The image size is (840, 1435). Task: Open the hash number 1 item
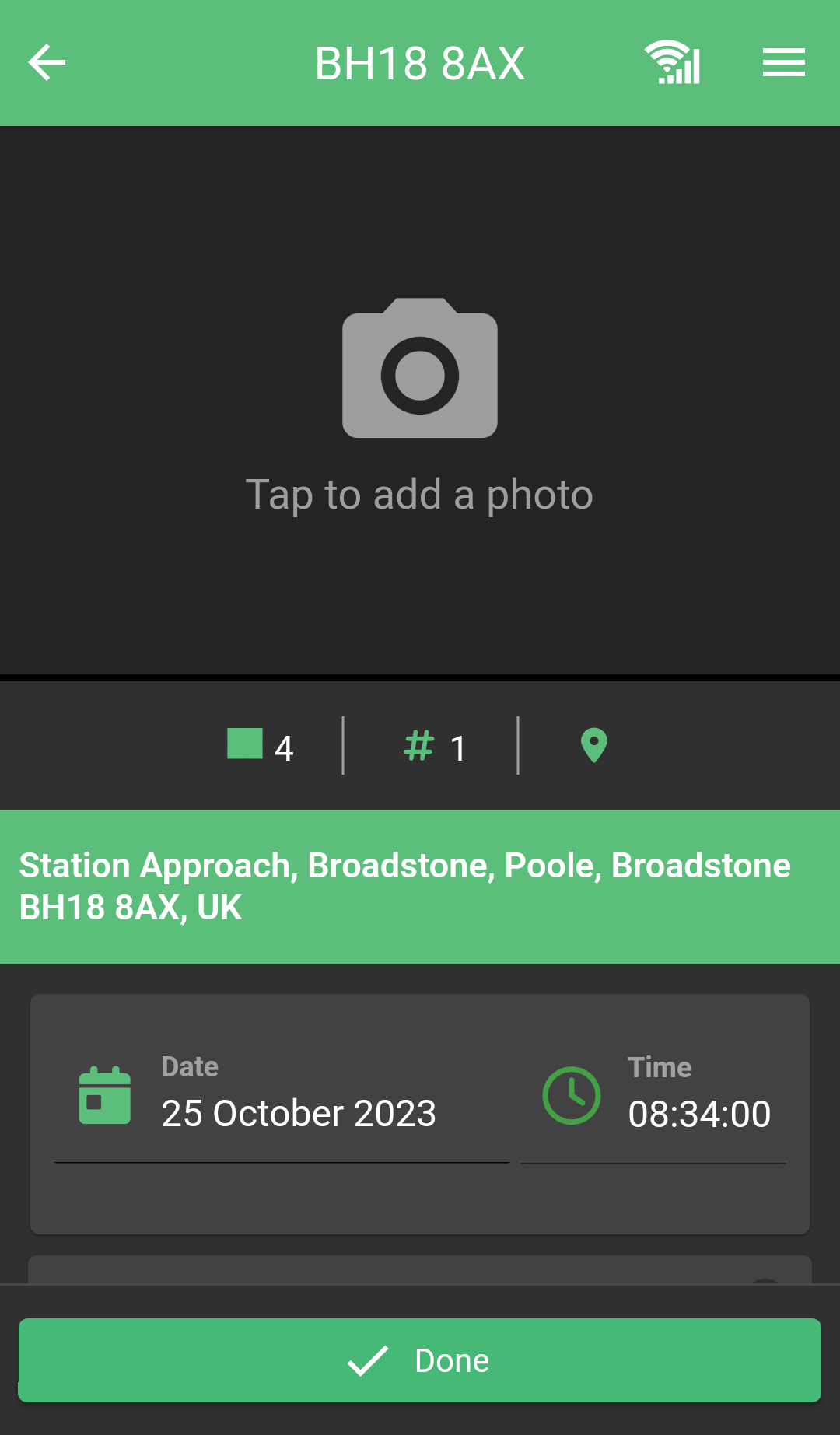(x=435, y=747)
